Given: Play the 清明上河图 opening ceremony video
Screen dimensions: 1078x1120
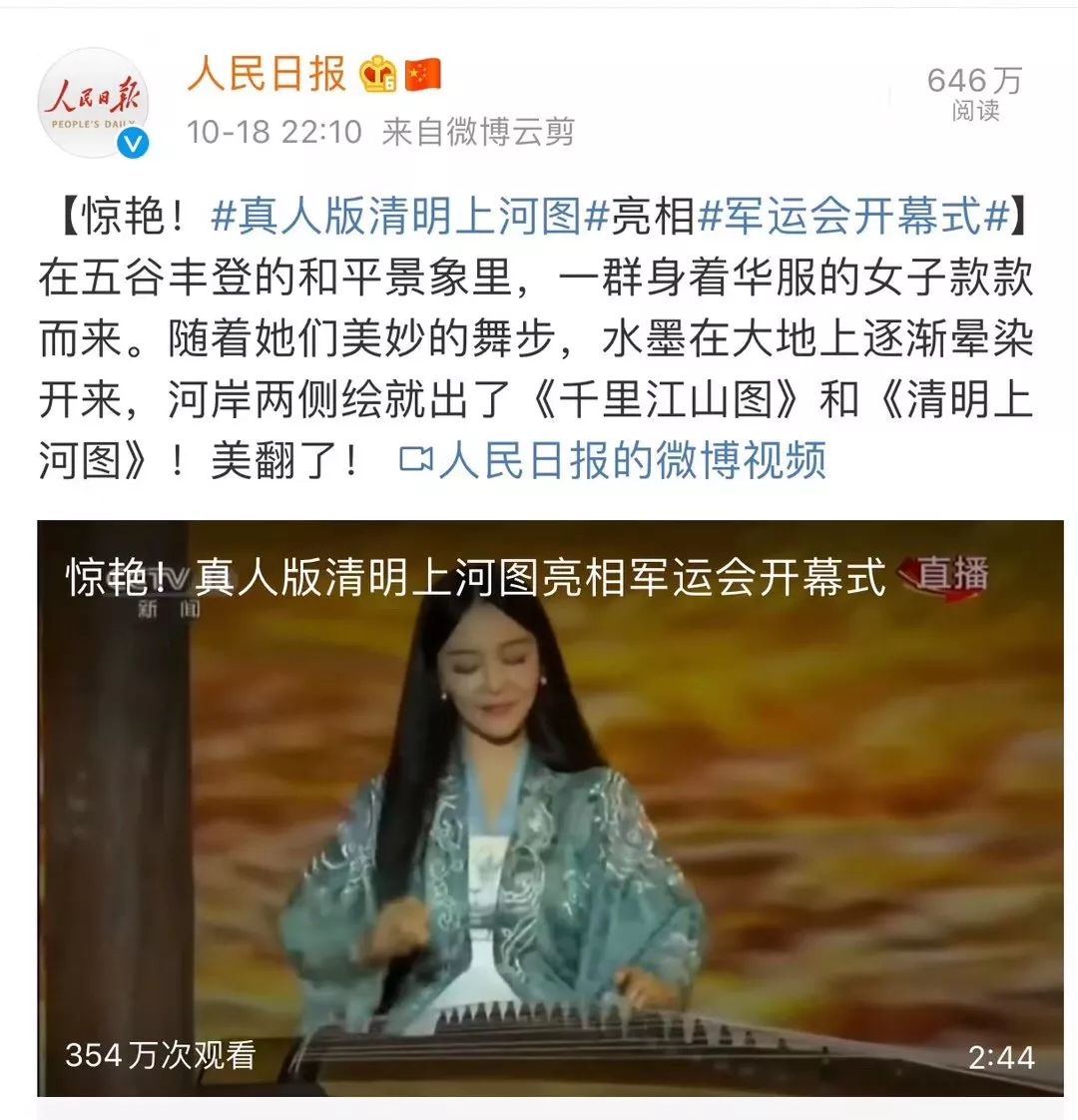Looking at the screenshot, I should pyautogui.click(x=550, y=808).
